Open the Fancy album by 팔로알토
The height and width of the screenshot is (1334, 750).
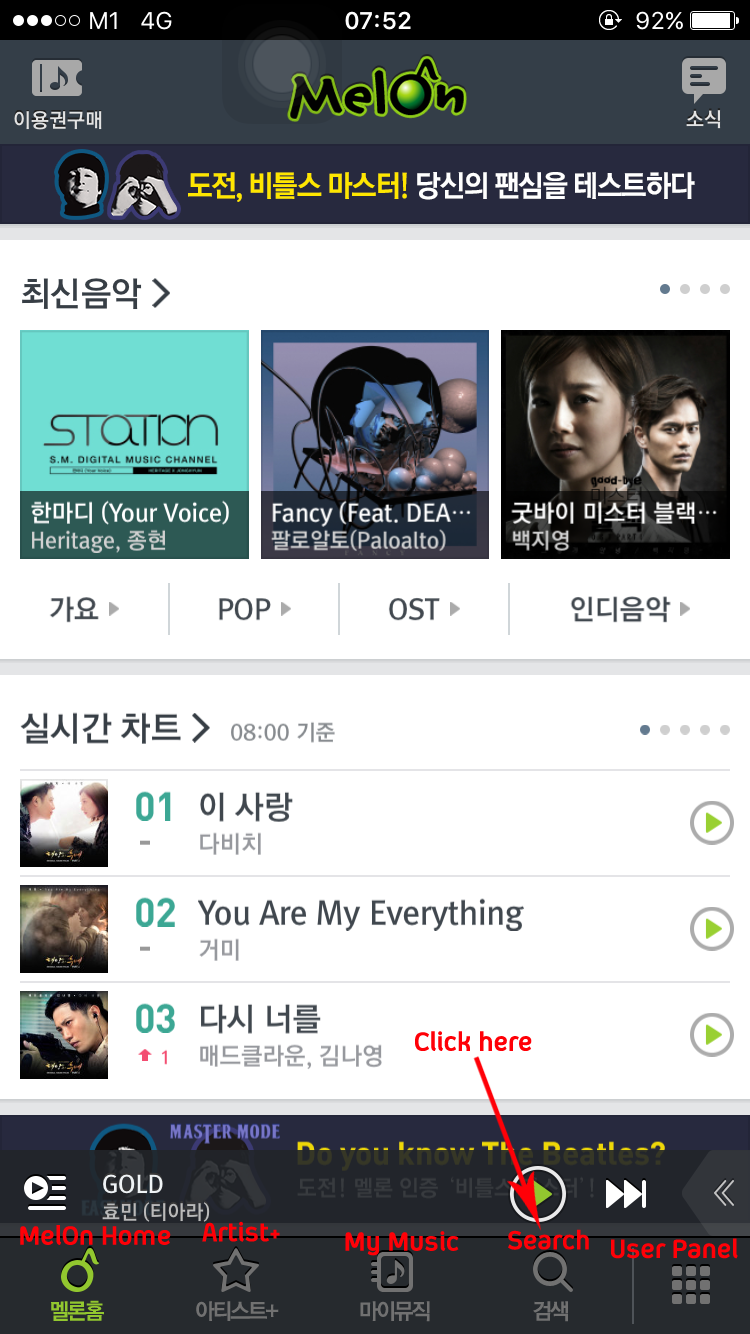tap(374, 444)
